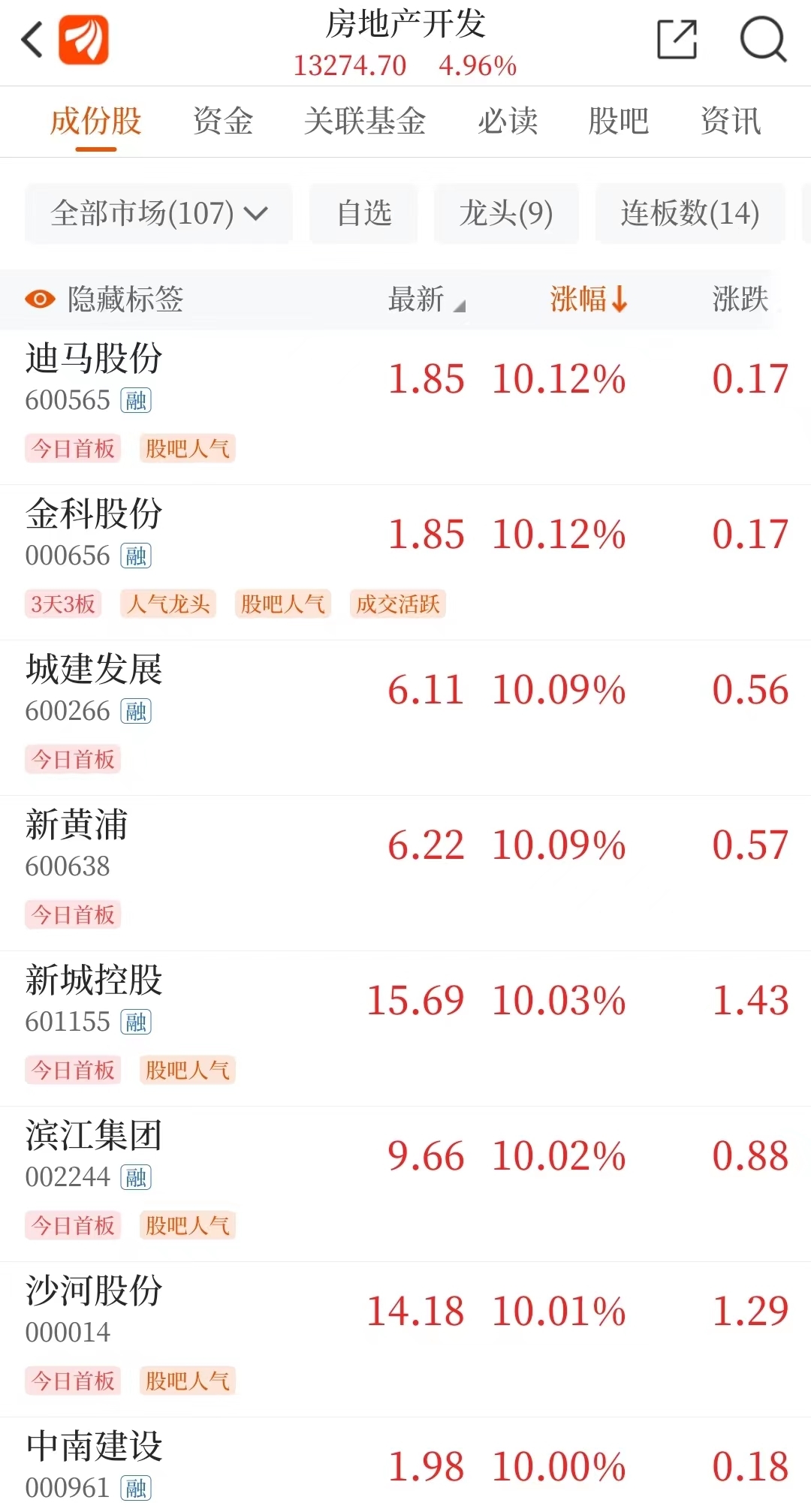Open the search magnifier icon
The height and width of the screenshot is (1512, 811).
(x=762, y=40)
